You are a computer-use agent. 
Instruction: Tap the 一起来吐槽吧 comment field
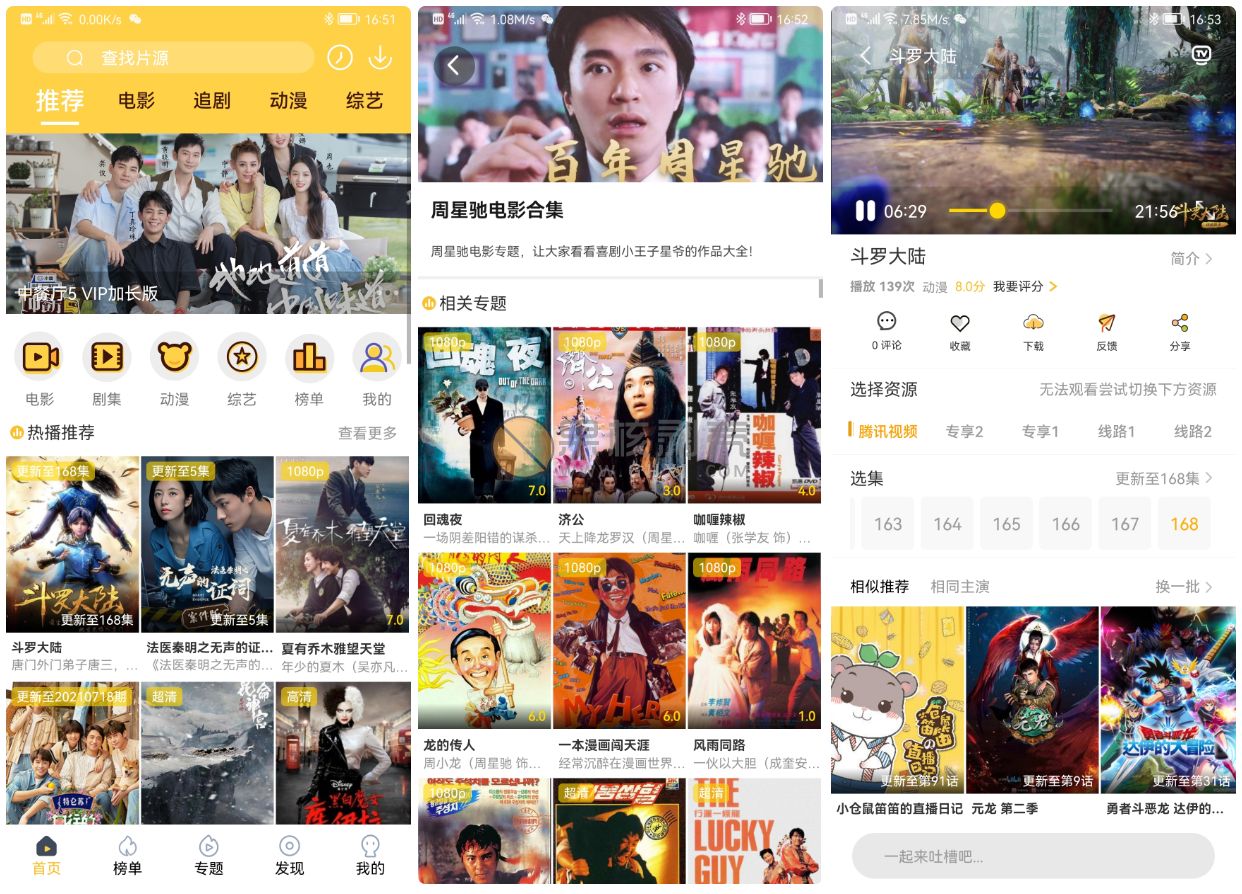pos(1033,856)
